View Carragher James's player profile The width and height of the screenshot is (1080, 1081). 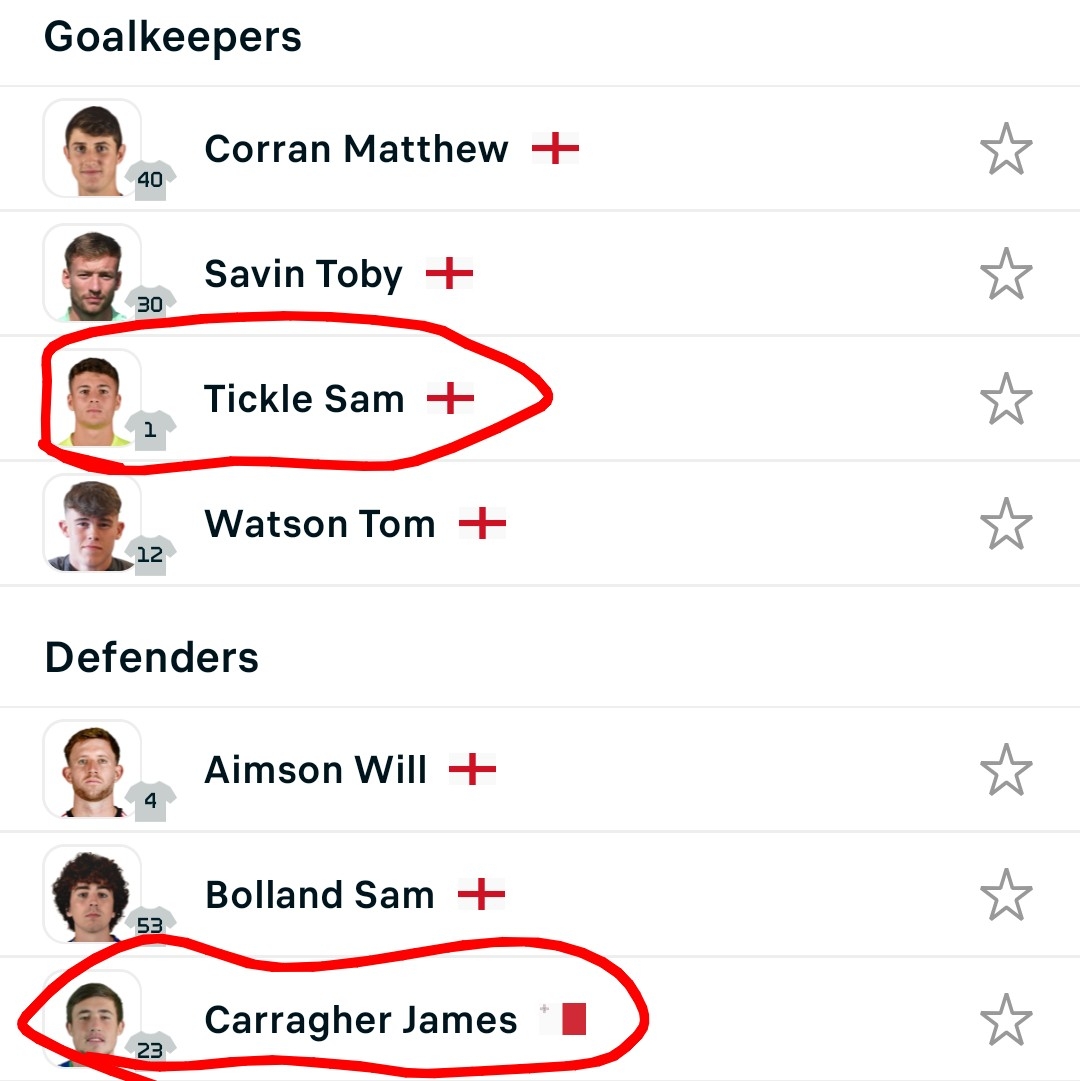(x=360, y=1020)
